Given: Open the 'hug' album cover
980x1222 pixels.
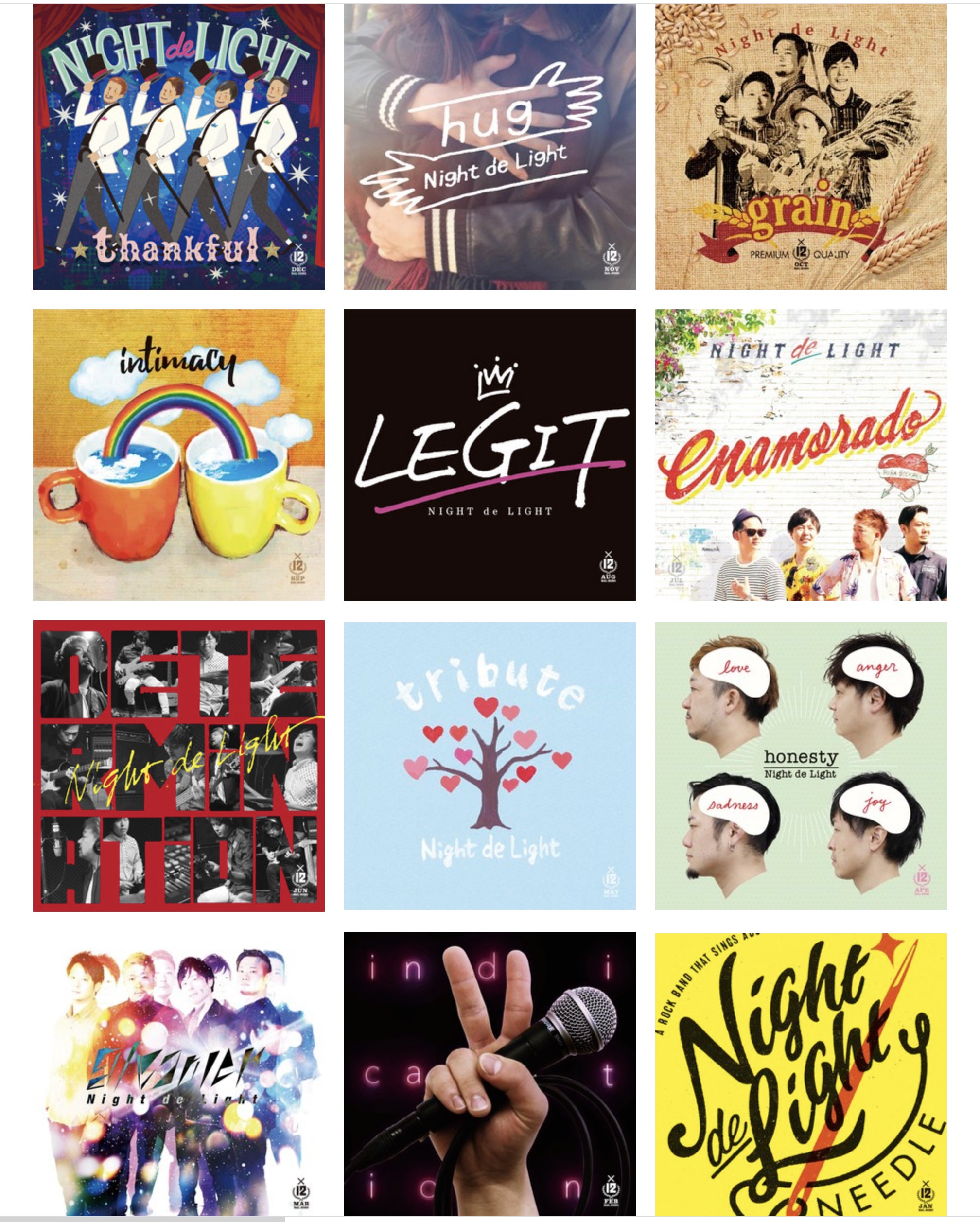Looking at the screenshot, I should pos(490,147).
